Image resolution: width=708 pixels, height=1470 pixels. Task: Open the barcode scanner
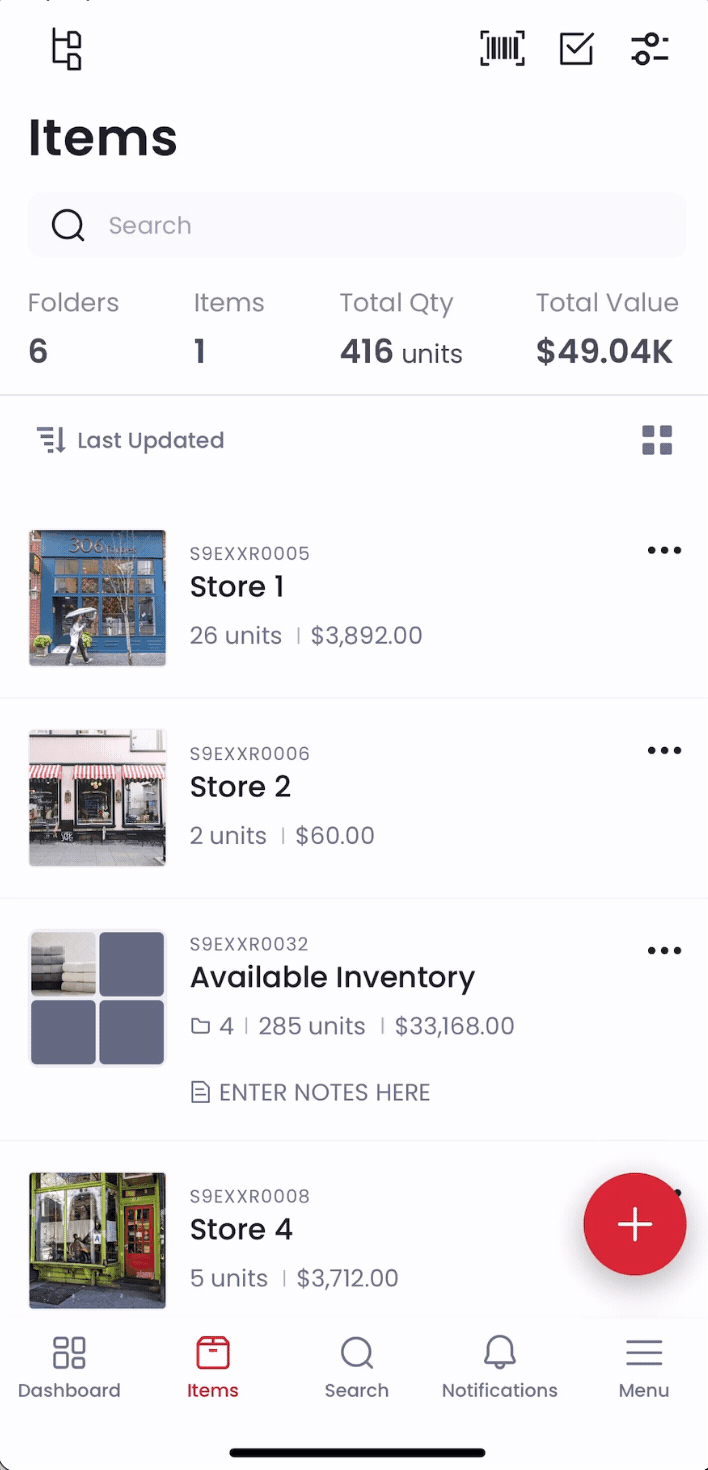[502, 49]
